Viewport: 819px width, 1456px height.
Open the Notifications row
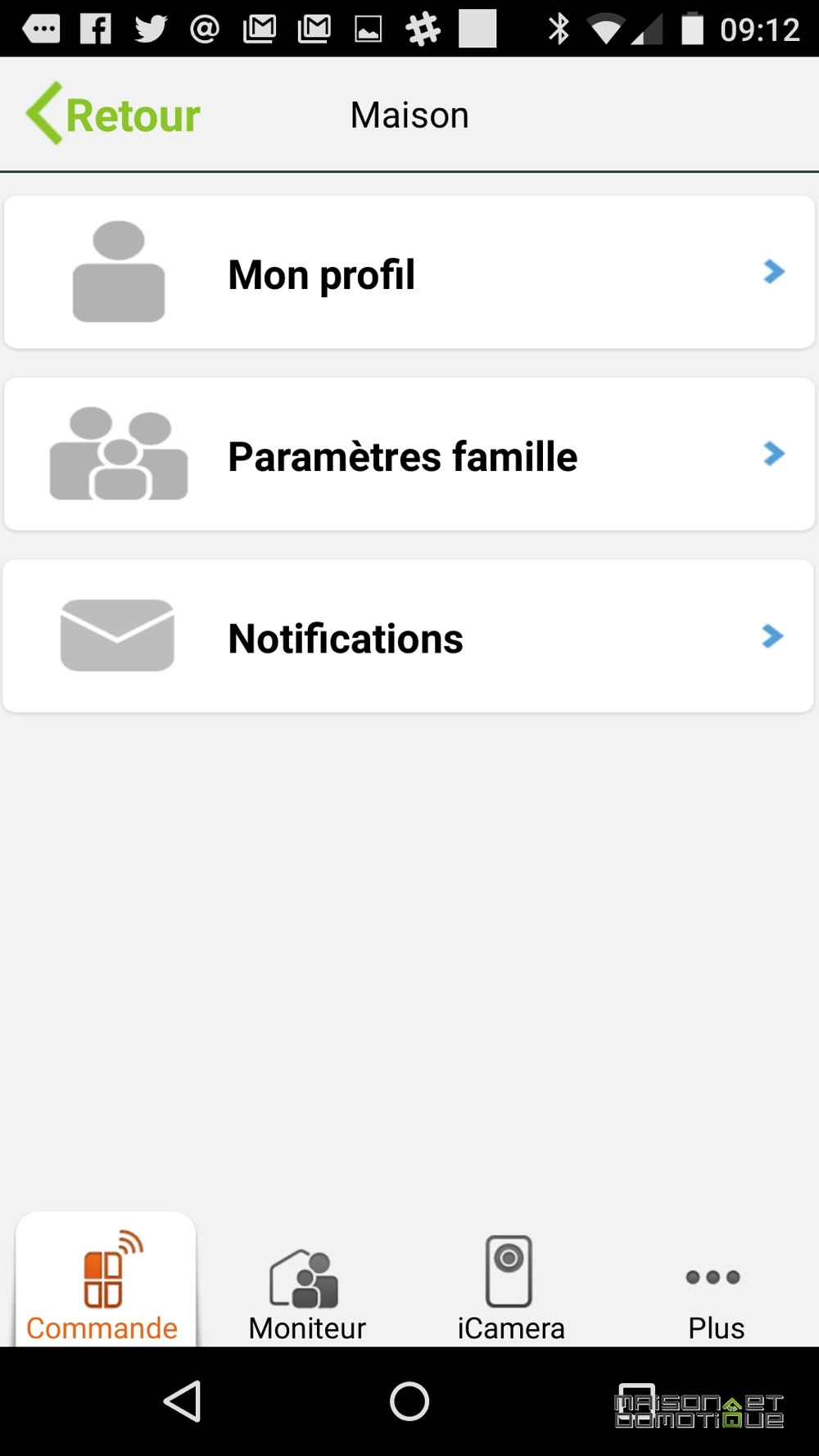(x=409, y=636)
